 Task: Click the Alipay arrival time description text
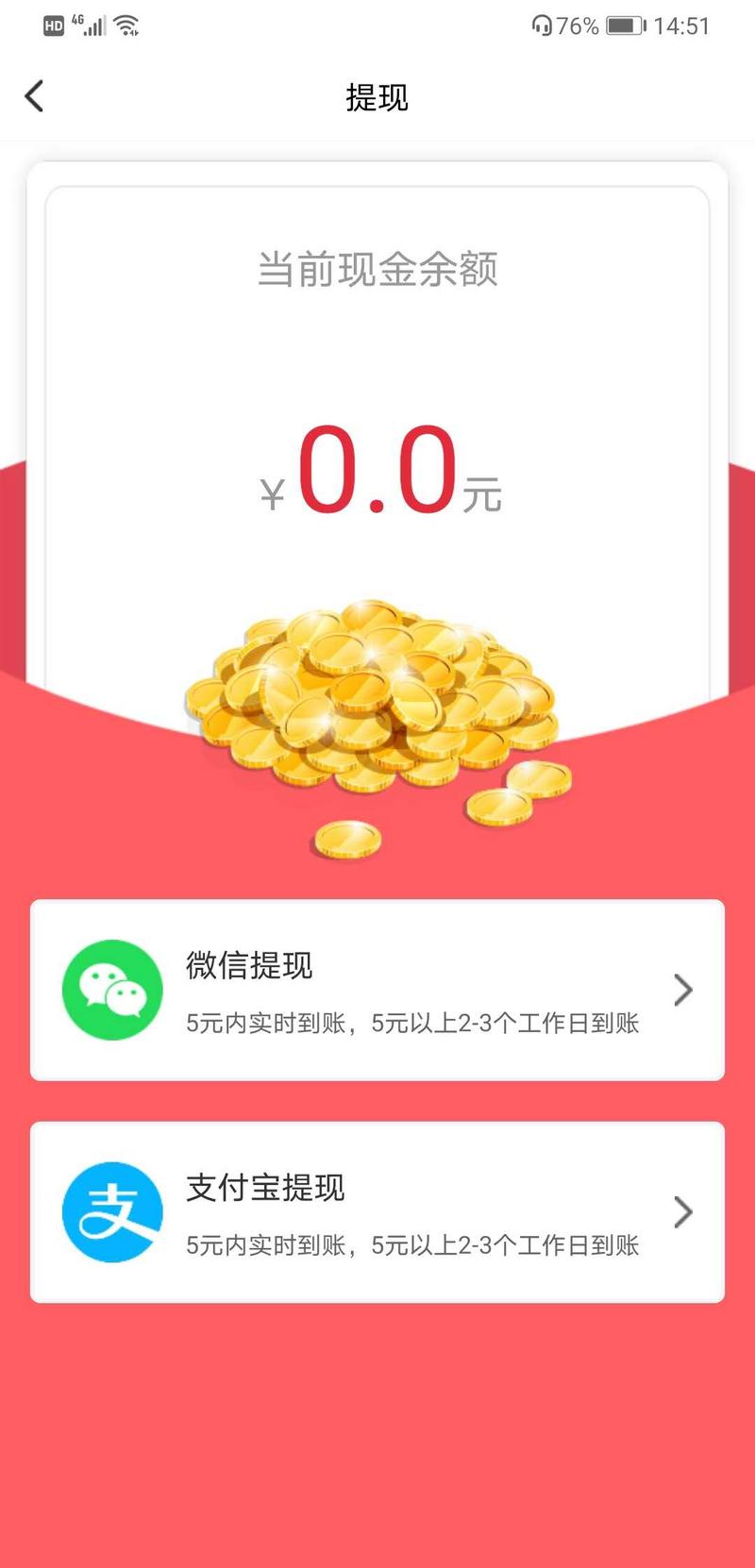pos(412,1245)
